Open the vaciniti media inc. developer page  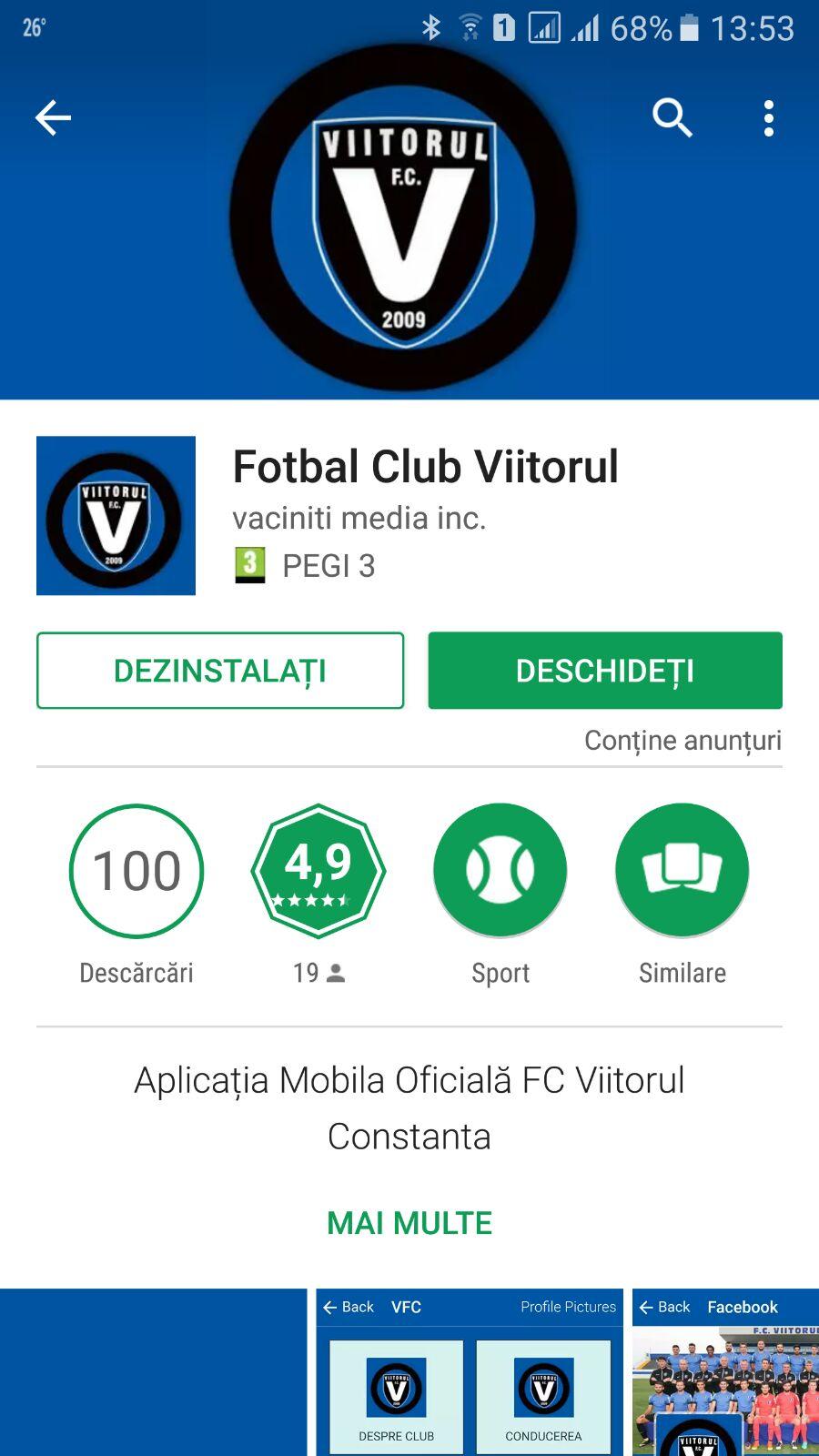click(x=359, y=518)
